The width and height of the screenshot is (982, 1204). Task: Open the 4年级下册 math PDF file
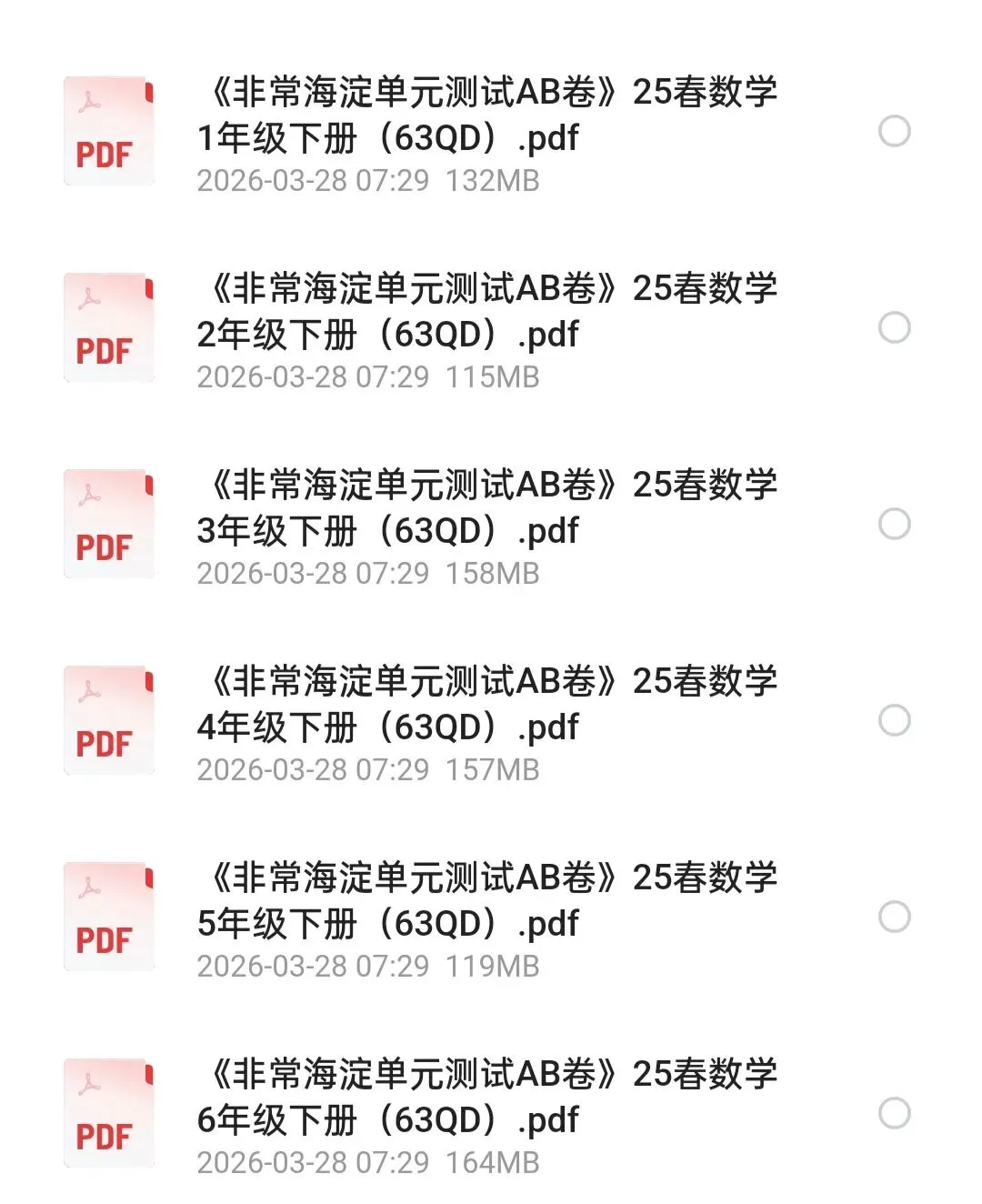pos(486,705)
